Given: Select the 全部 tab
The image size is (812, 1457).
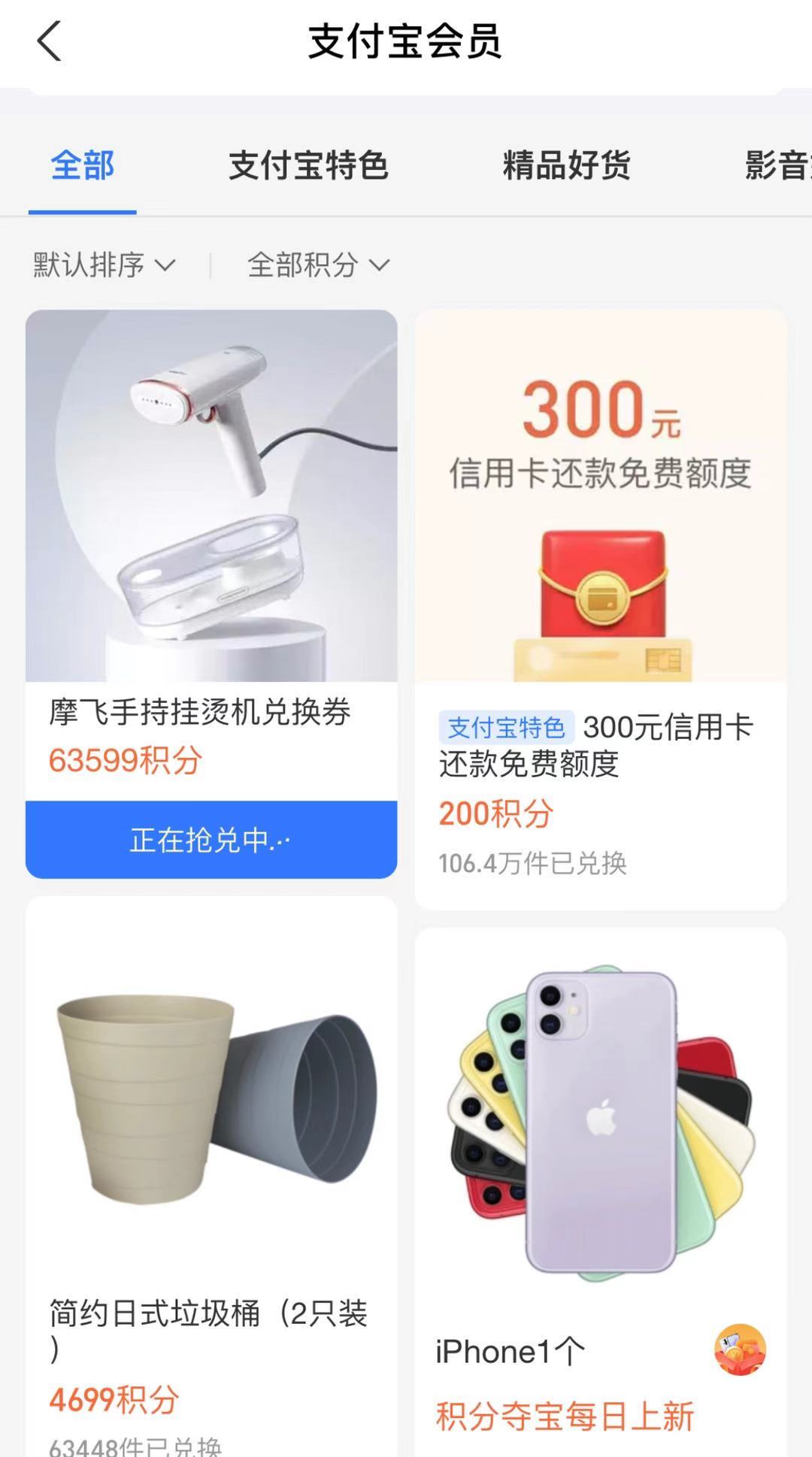Looking at the screenshot, I should pos(83,165).
